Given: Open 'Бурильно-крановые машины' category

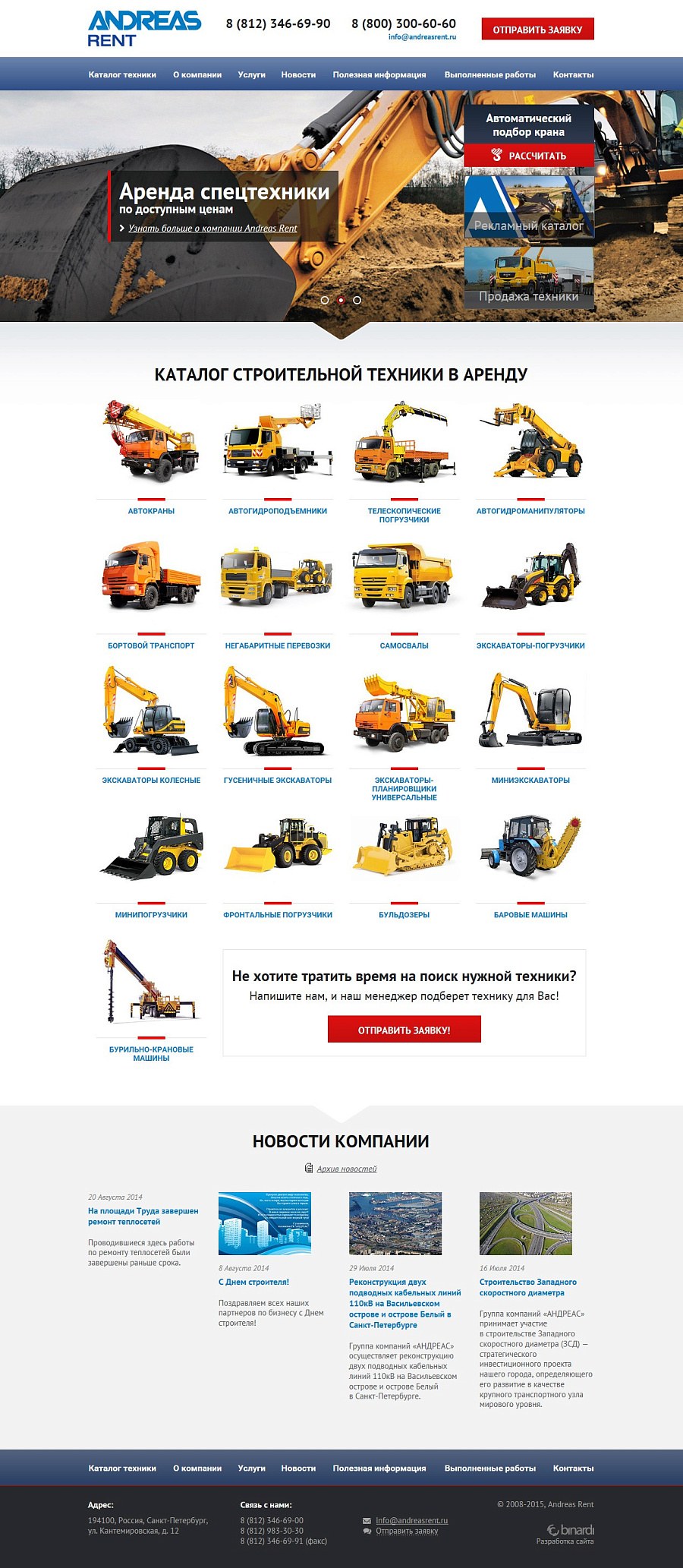Looking at the screenshot, I should tap(151, 1053).
